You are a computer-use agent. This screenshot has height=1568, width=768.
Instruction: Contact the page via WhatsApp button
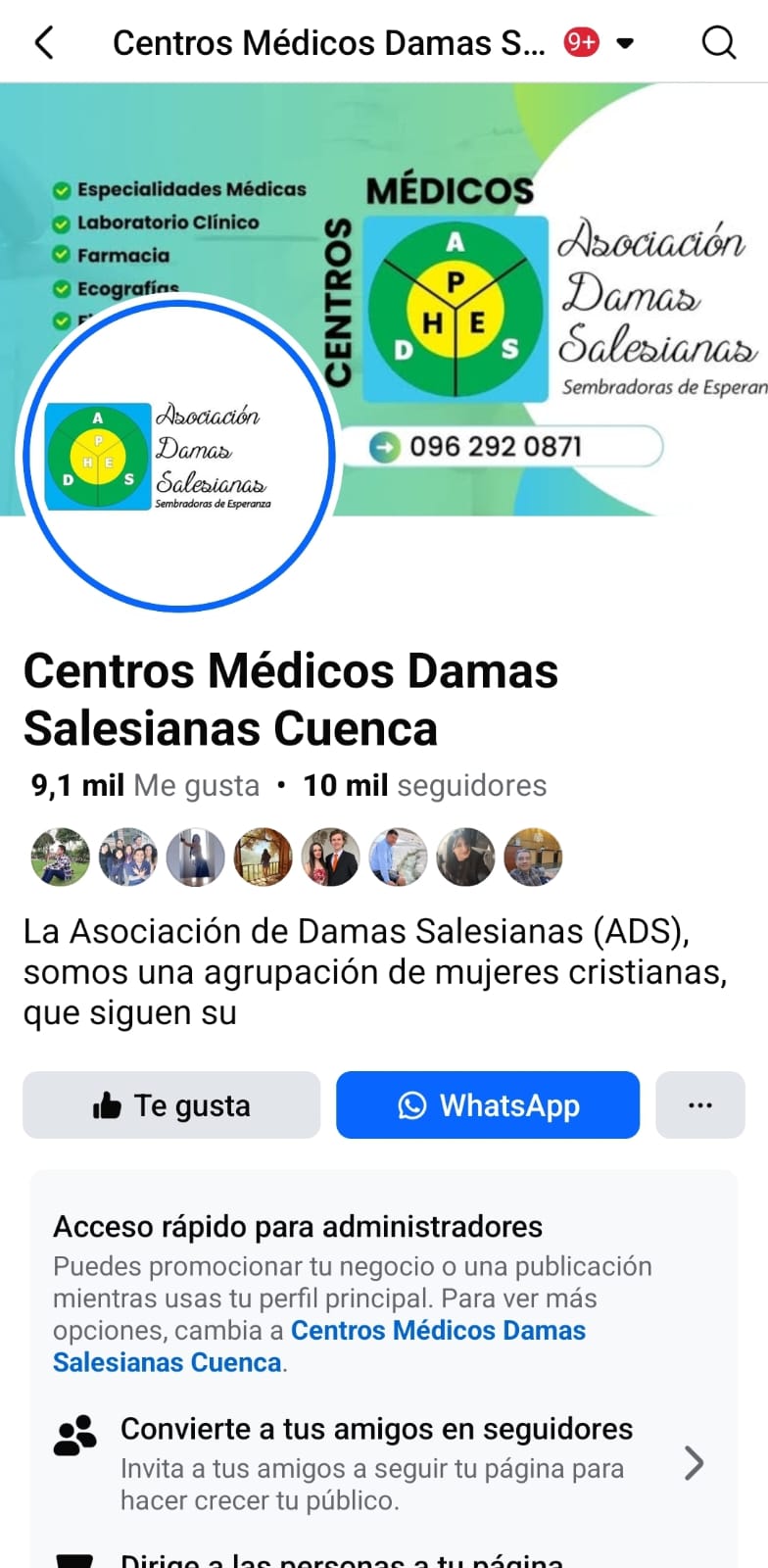pyautogui.click(x=488, y=1105)
